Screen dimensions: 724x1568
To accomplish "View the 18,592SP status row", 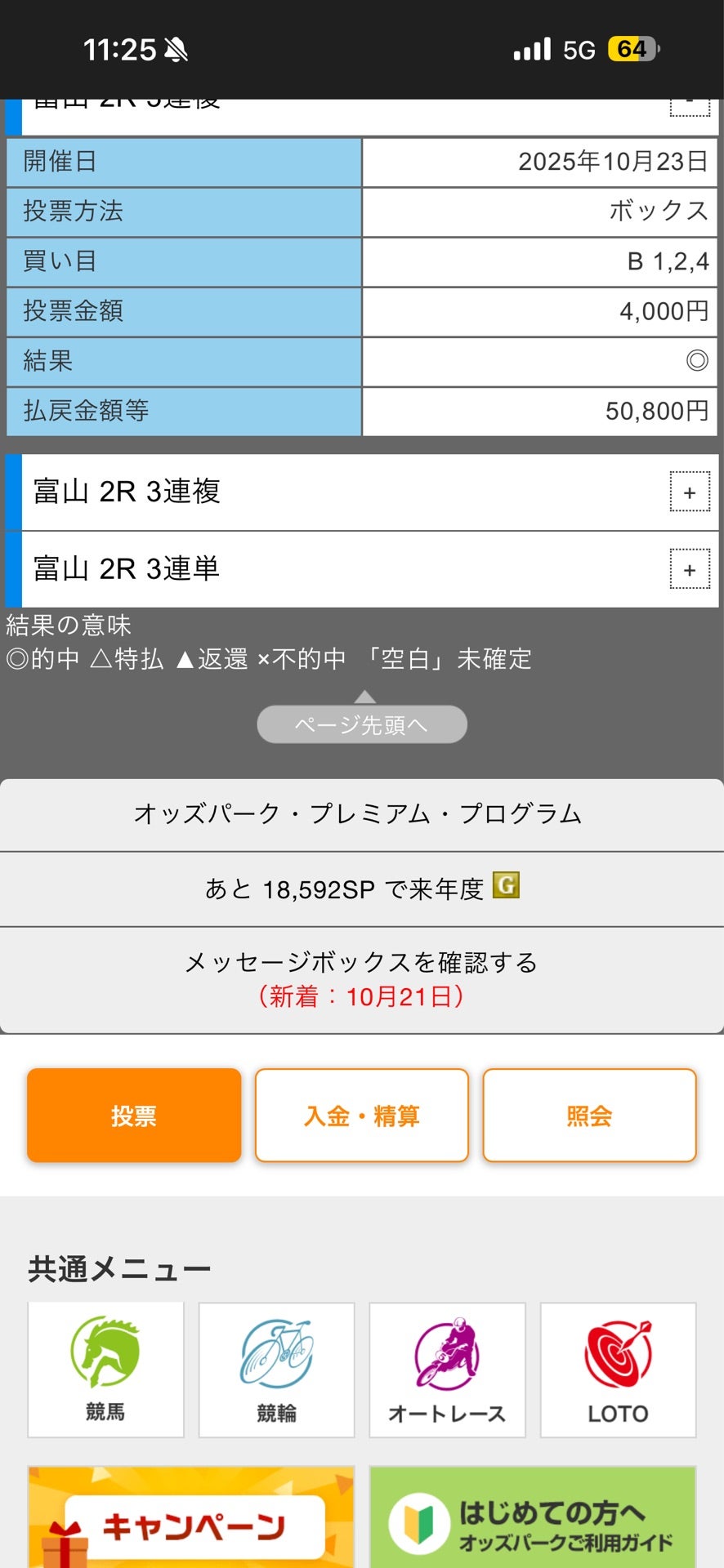I will [x=362, y=889].
